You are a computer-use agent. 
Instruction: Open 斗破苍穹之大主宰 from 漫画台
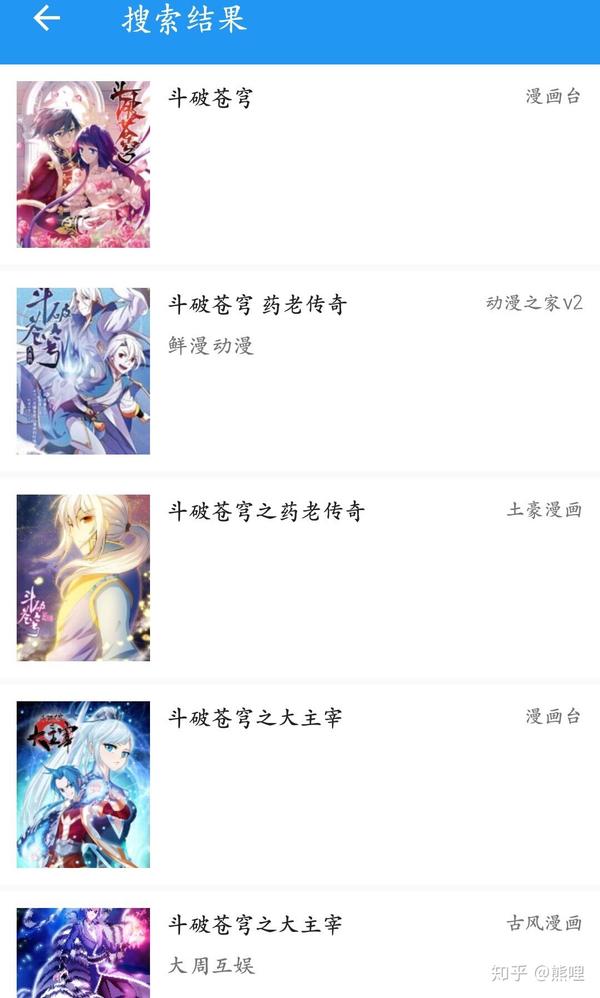click(300, 785)
